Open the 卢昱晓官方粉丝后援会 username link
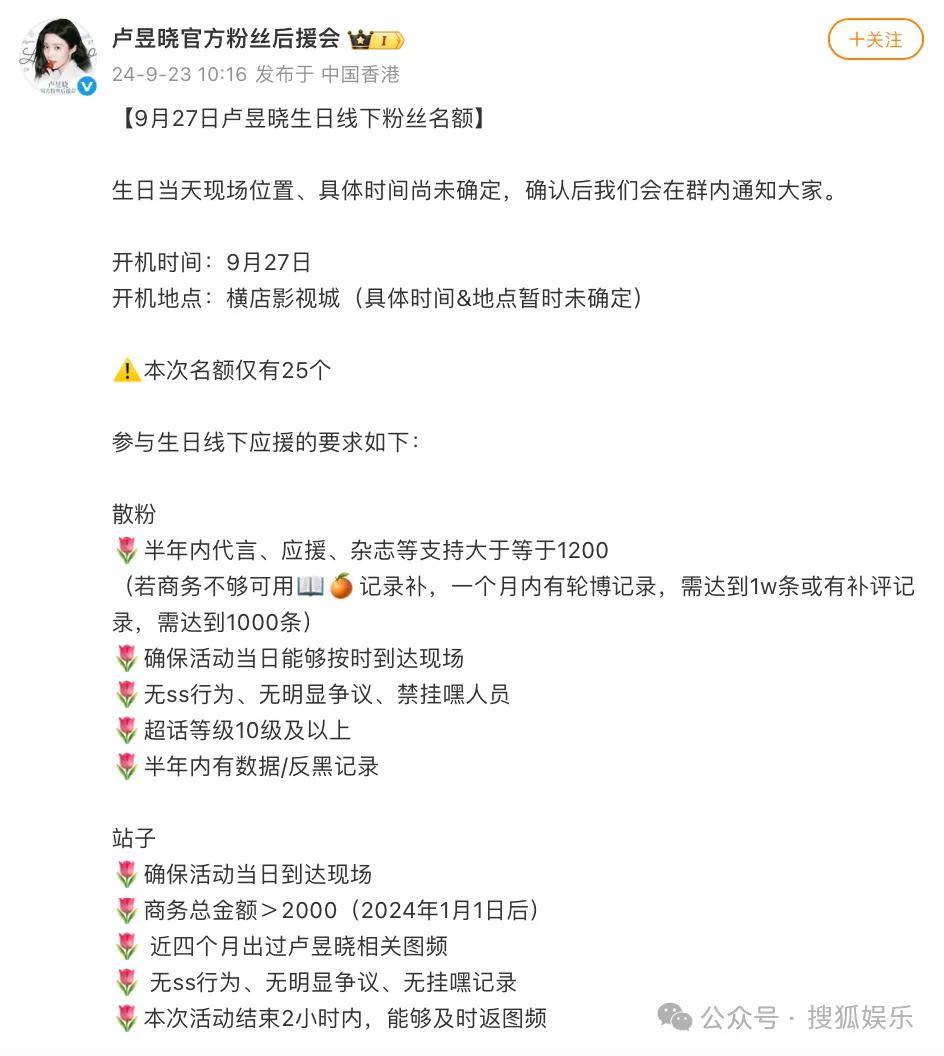944x1056 pixels. [x=226, y=39]
